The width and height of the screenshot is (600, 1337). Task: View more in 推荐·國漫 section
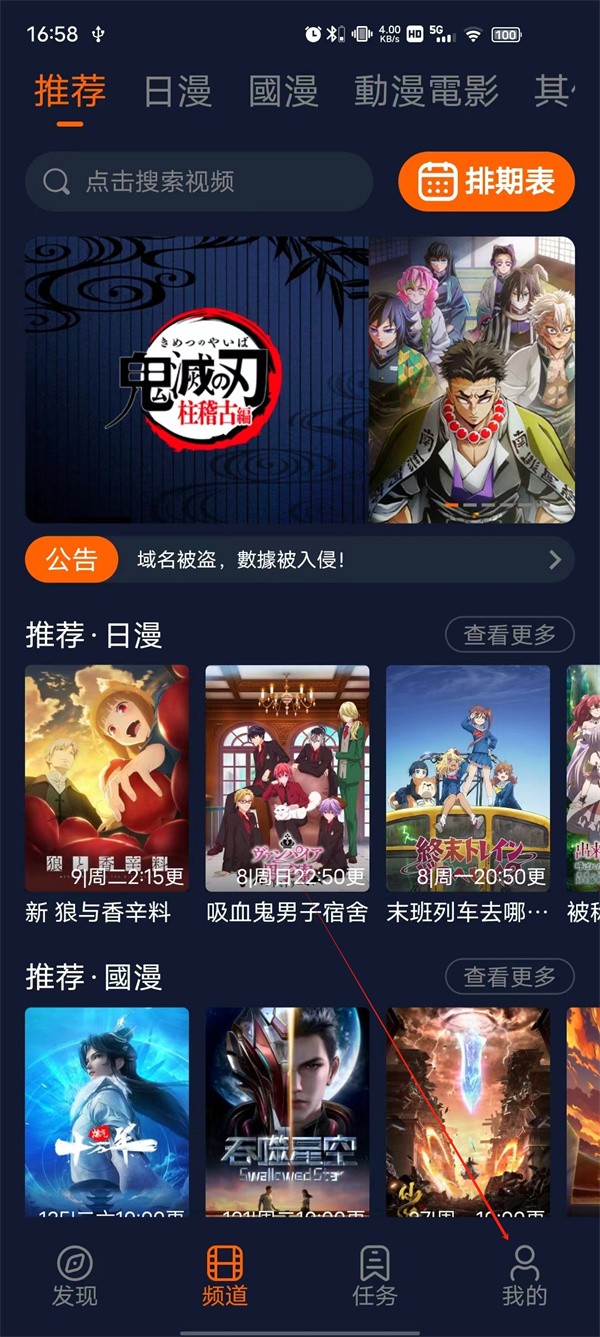point(509,976)
